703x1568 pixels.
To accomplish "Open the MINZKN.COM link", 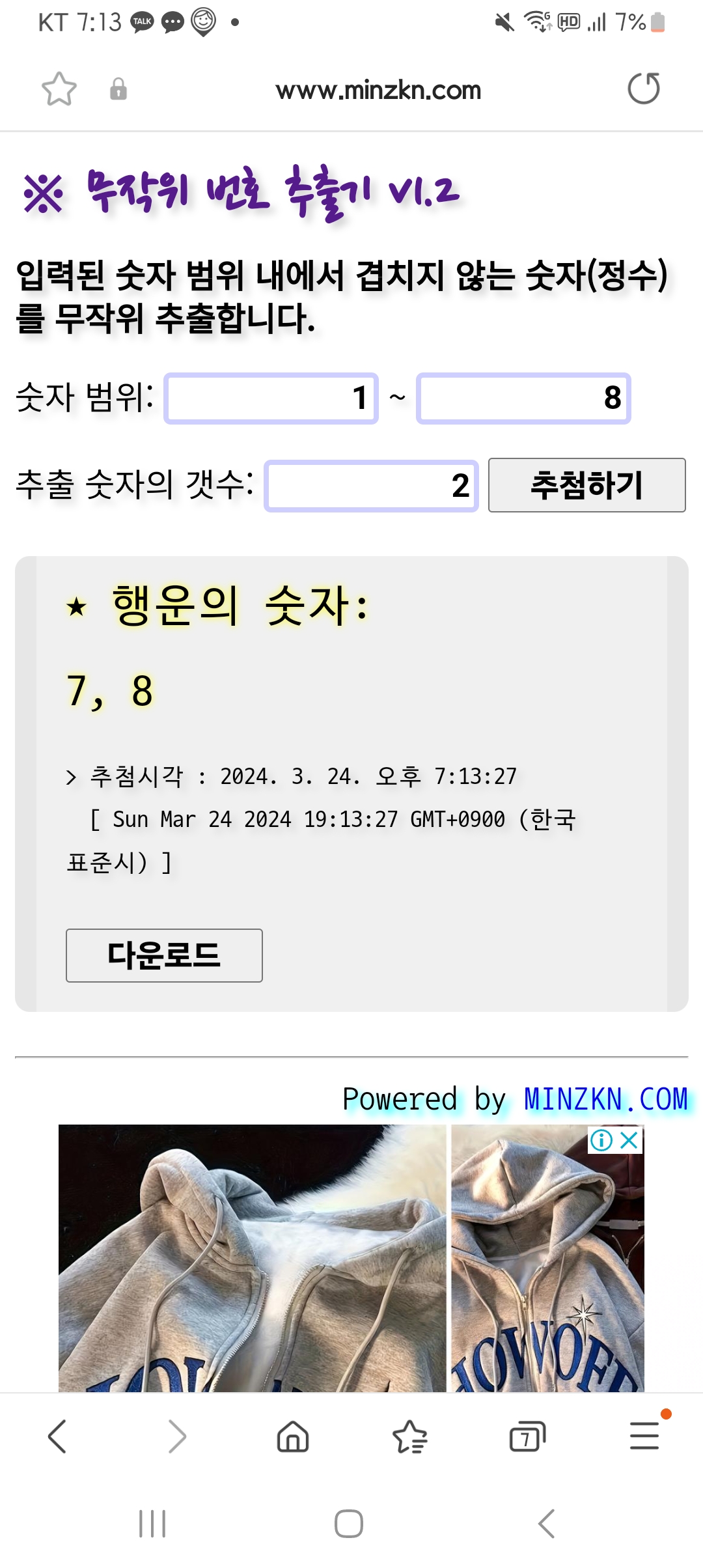I will (x=606, y=1099).
